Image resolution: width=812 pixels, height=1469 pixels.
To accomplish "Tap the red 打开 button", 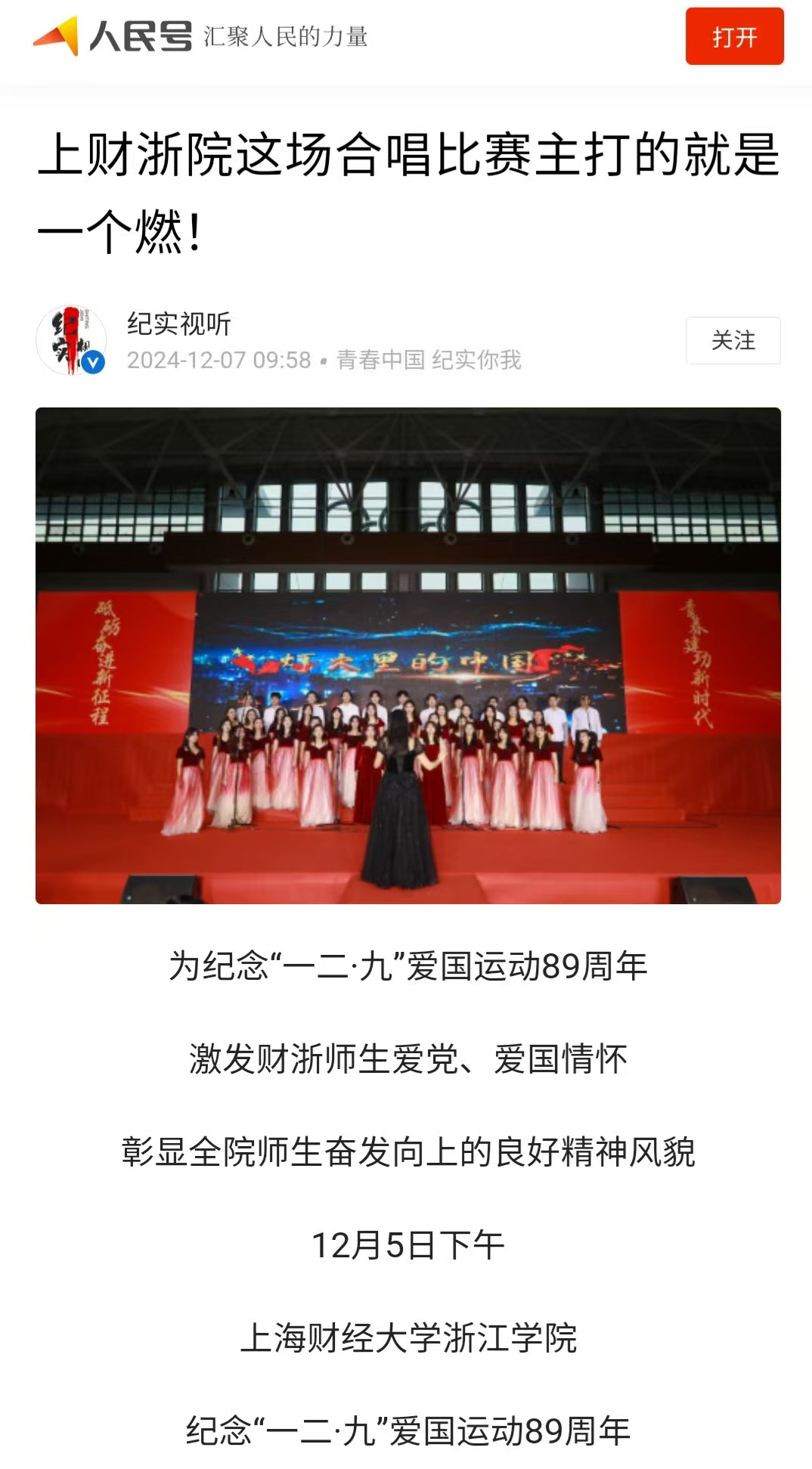I will point(733,36).
